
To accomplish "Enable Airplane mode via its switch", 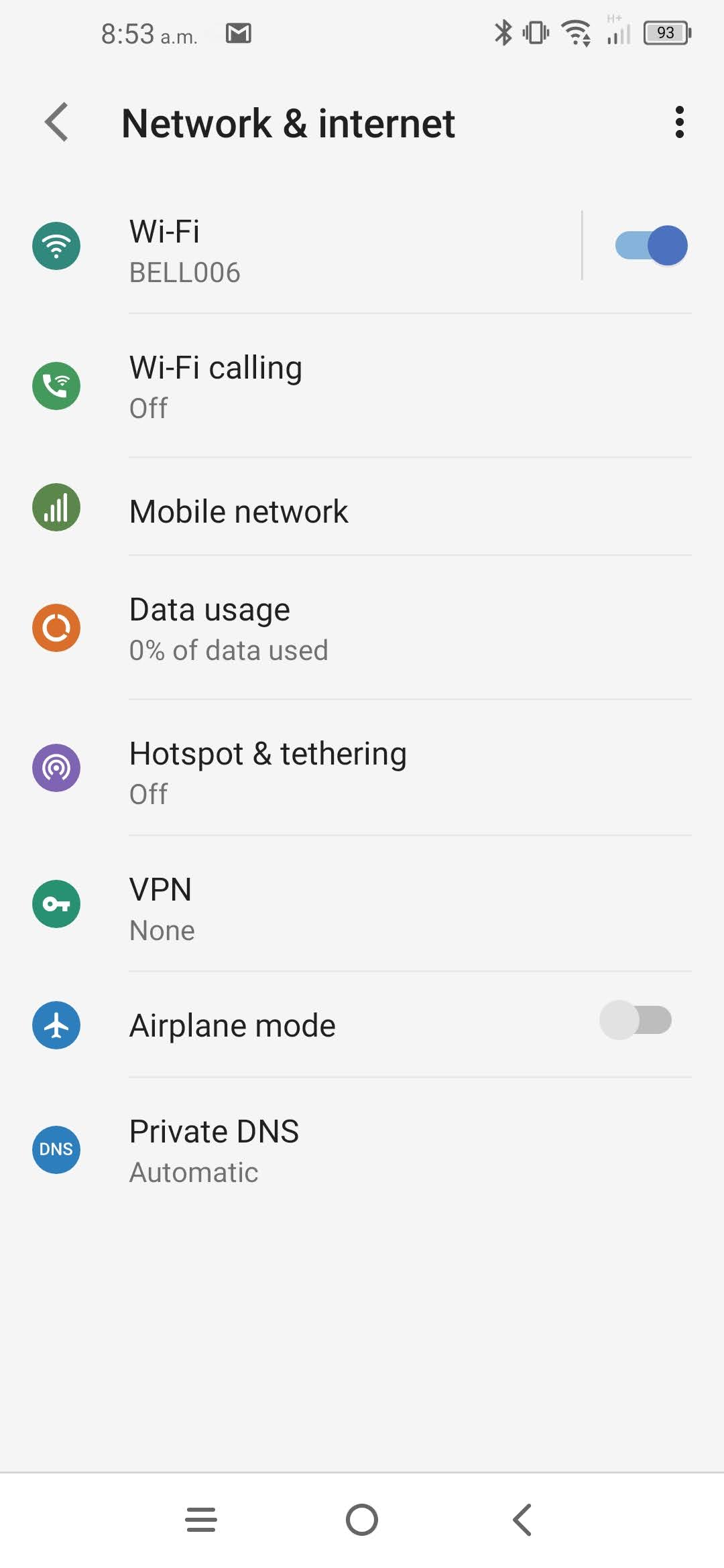I will [x=637, y=1019].
